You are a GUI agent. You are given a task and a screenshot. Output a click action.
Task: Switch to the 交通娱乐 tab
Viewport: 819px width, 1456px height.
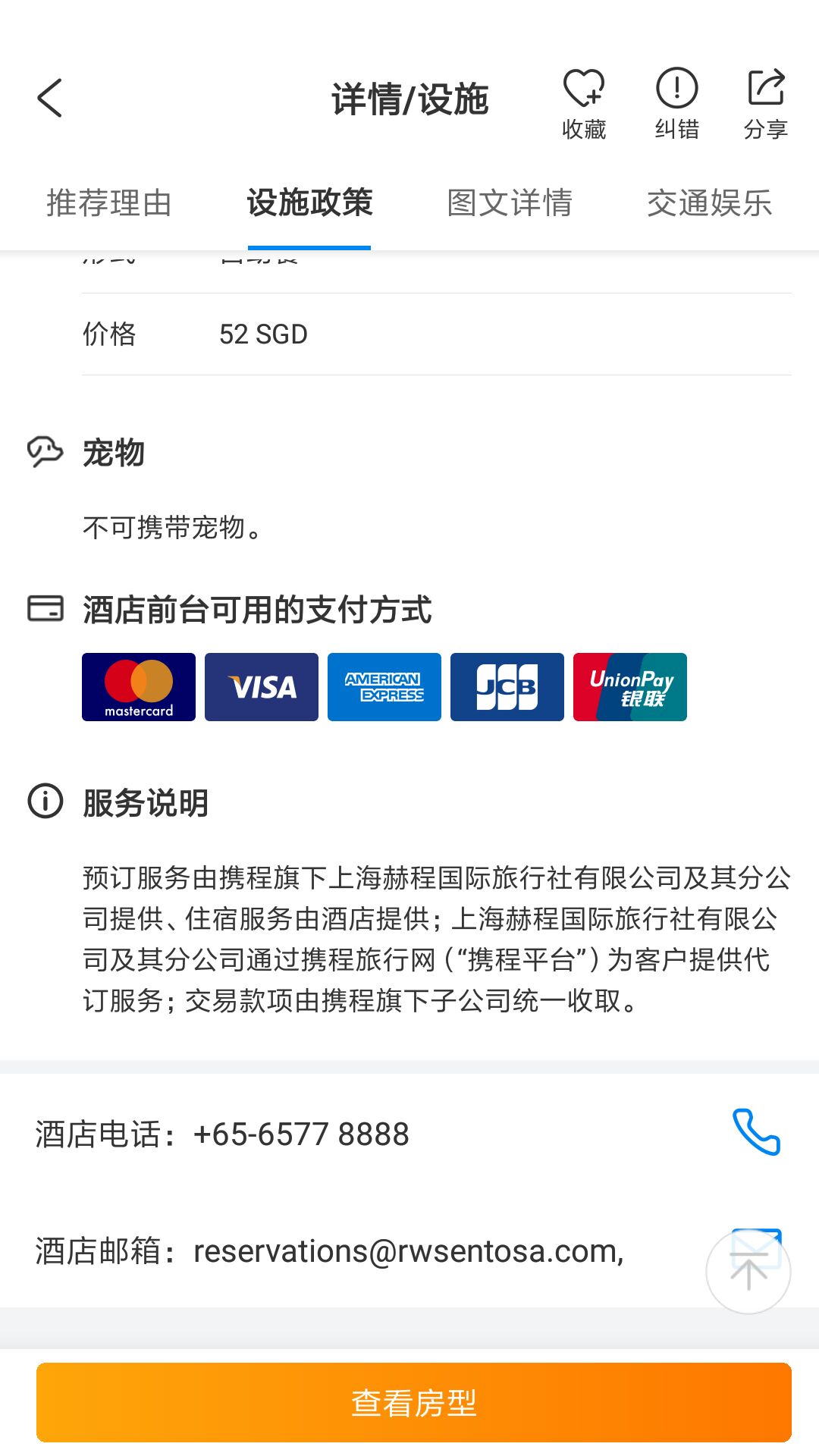tap(710, 203)
